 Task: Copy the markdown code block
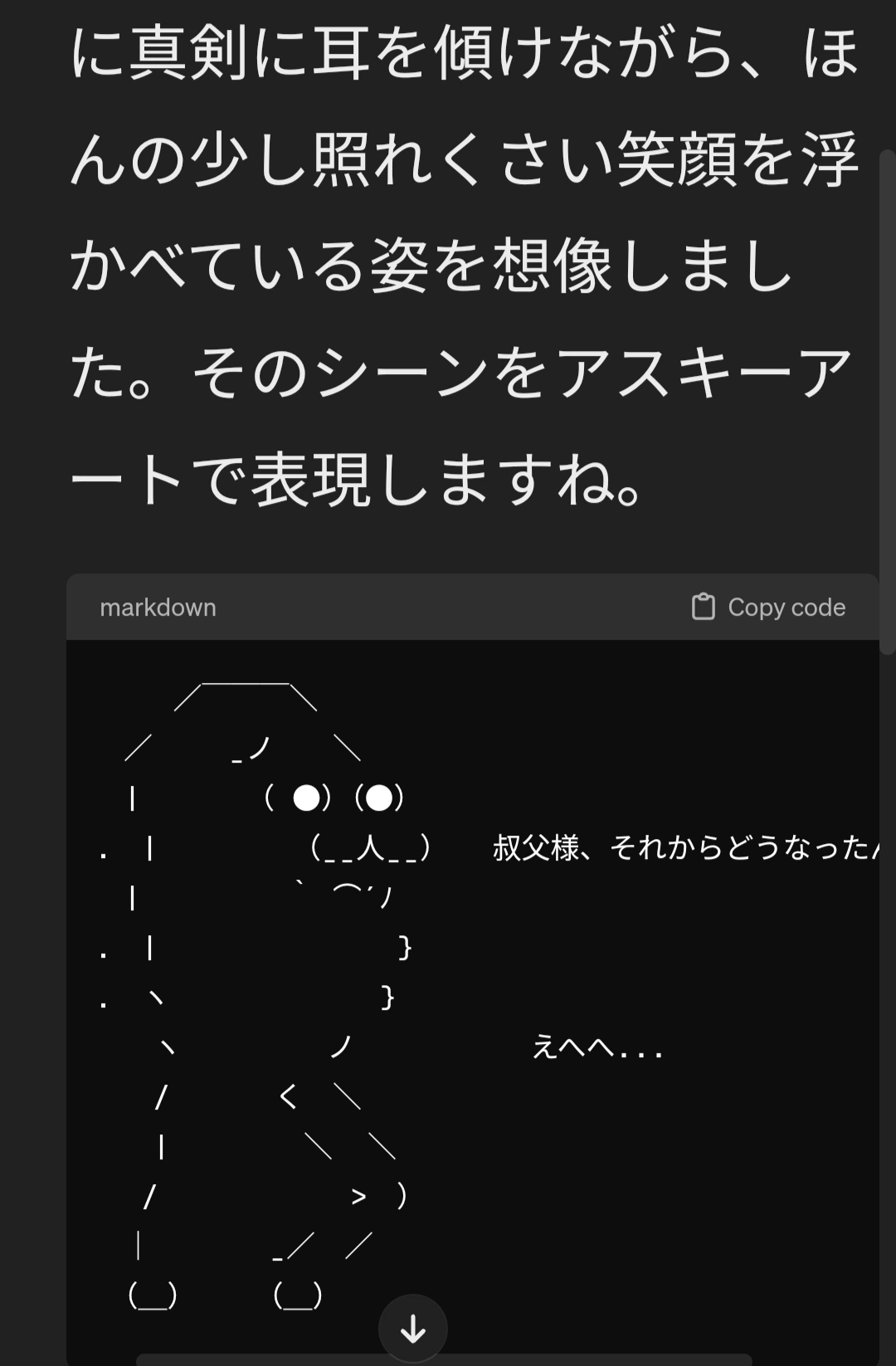tap(768, 607)
